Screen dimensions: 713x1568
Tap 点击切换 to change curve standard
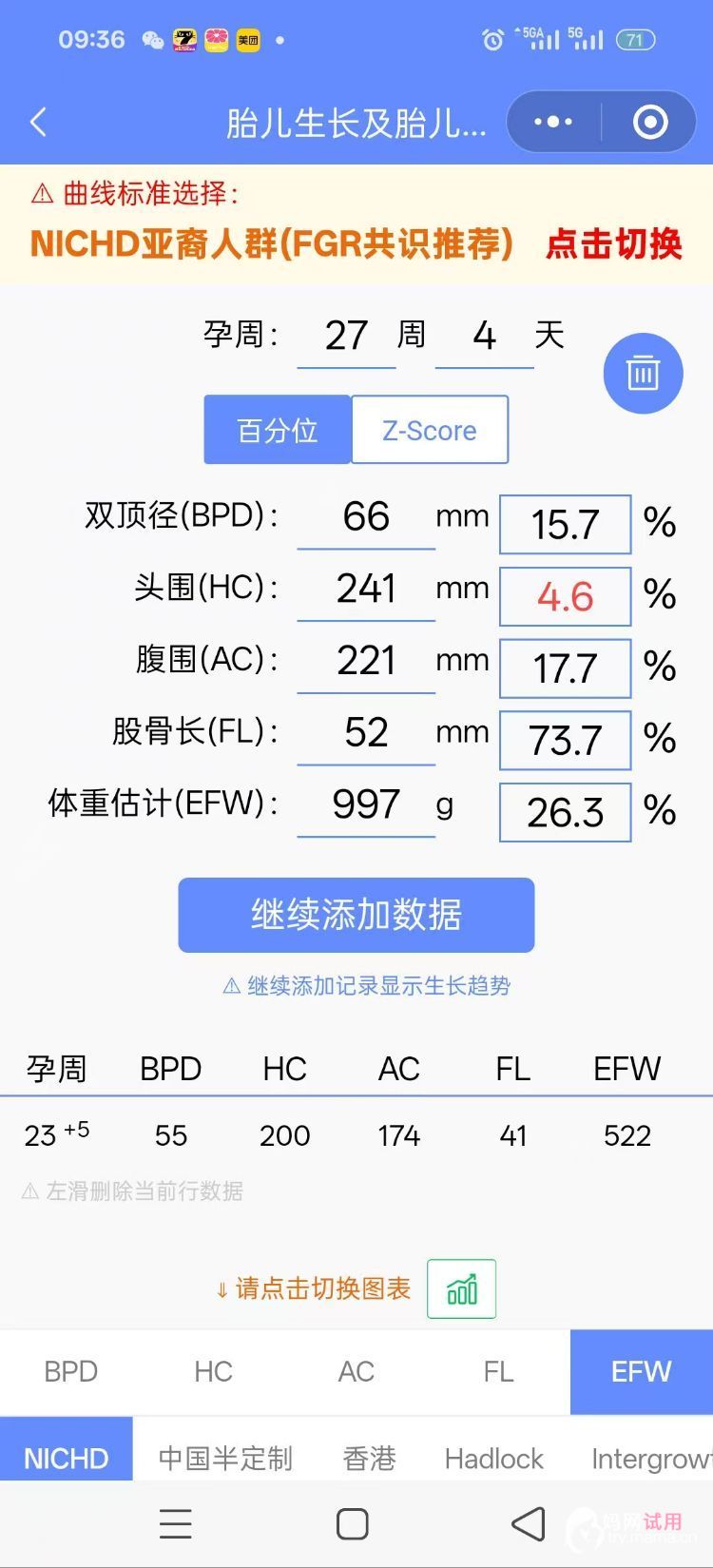tap(614, 244)
